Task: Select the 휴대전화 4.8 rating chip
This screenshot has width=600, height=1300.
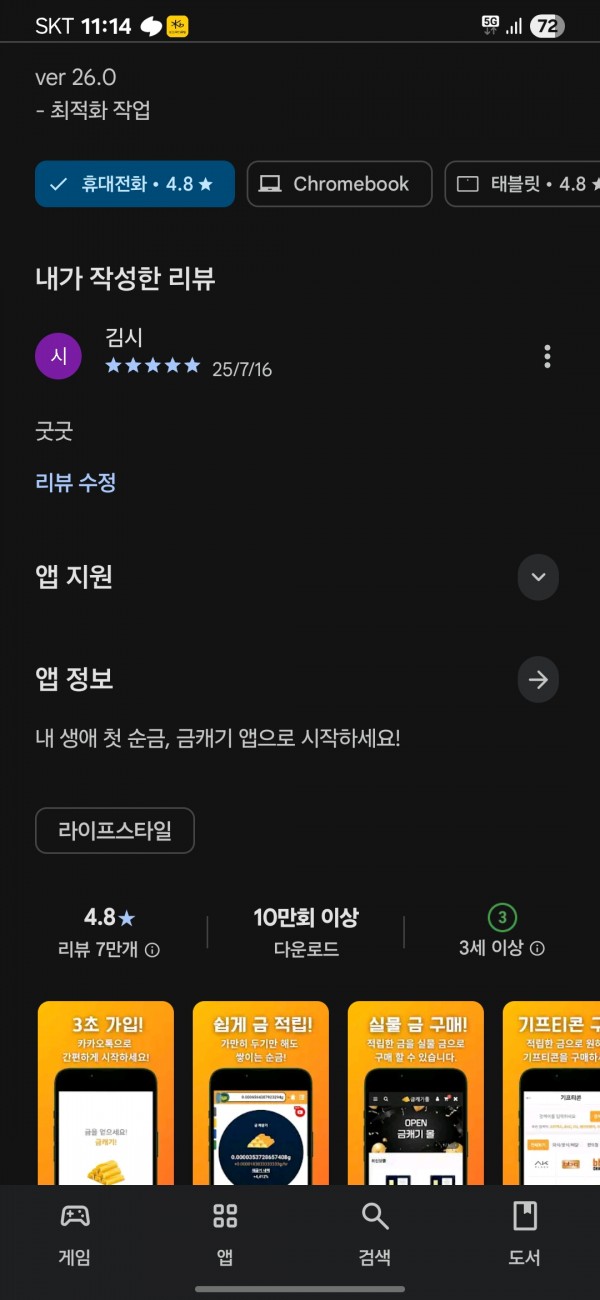Action: pyautogui.click(x=135, y=184)
